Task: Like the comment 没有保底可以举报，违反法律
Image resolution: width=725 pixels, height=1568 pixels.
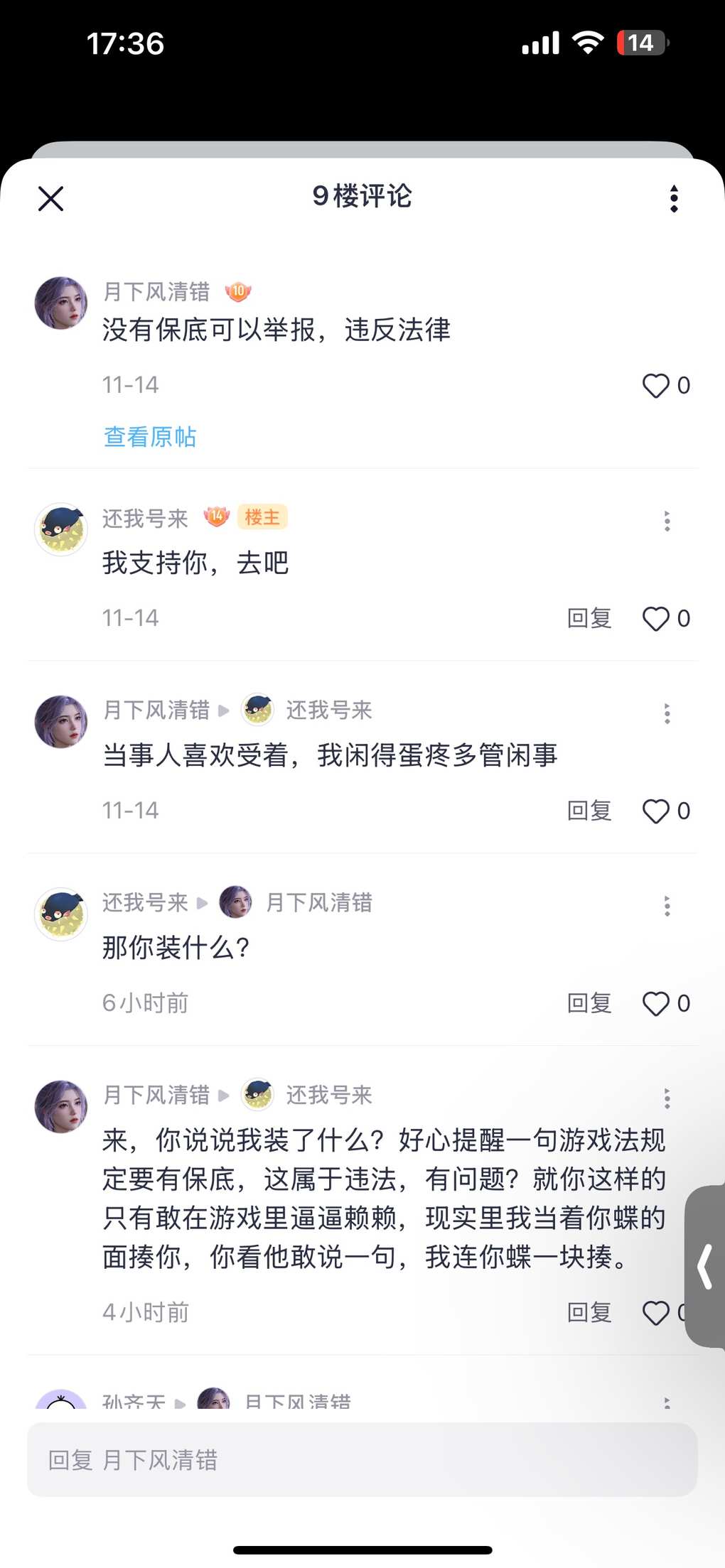Action: 656,386
